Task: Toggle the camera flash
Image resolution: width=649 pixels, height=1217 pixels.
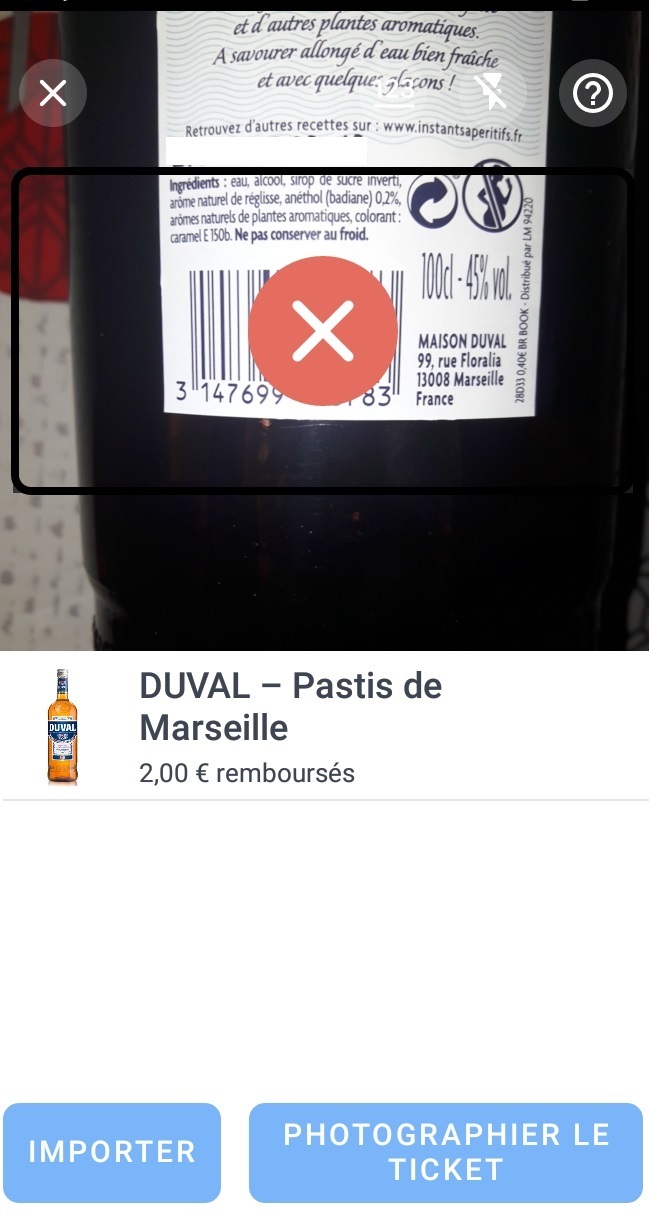Action: pos(492,94)
